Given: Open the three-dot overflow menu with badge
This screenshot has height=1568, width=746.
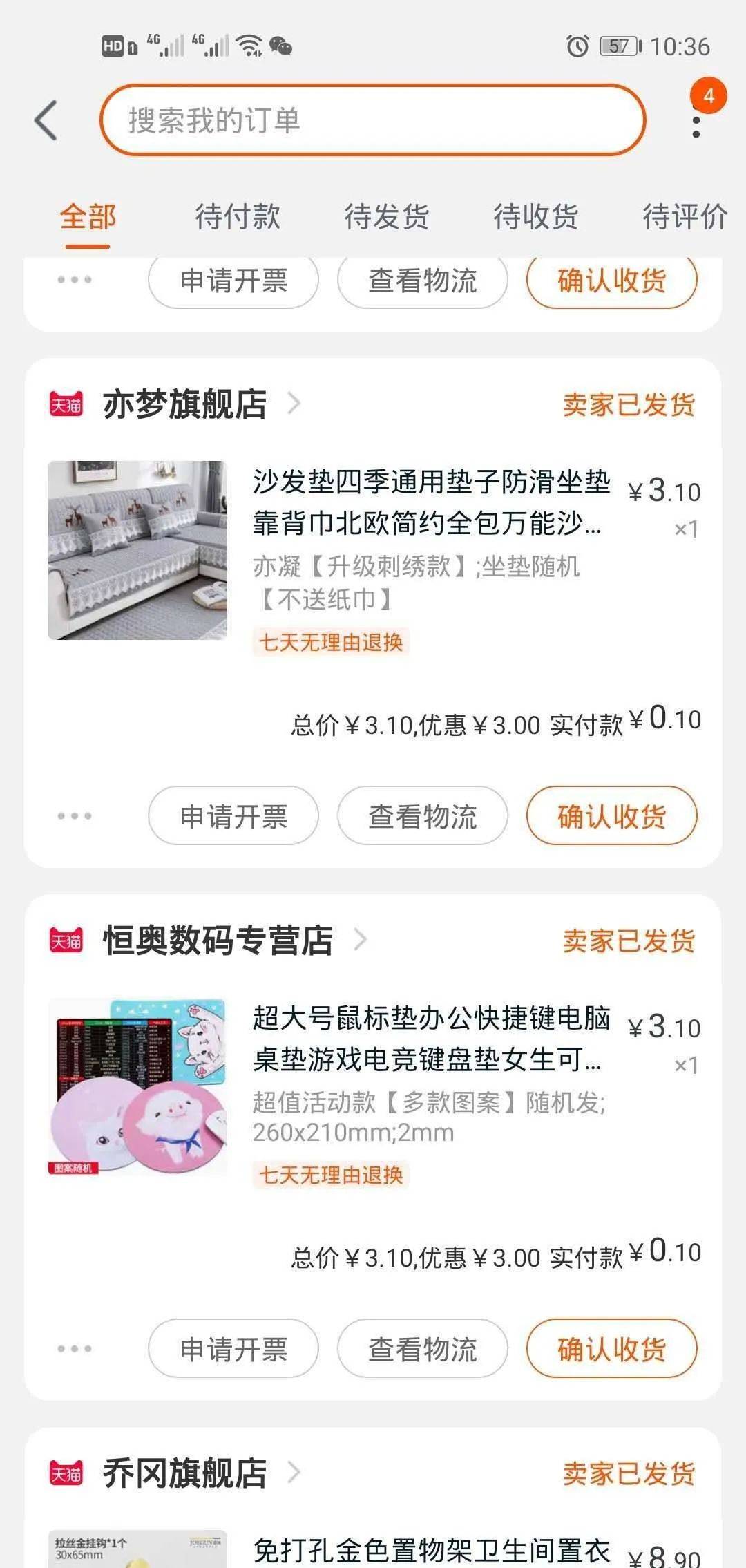Looking at the screenshot, I should (696, 123).
